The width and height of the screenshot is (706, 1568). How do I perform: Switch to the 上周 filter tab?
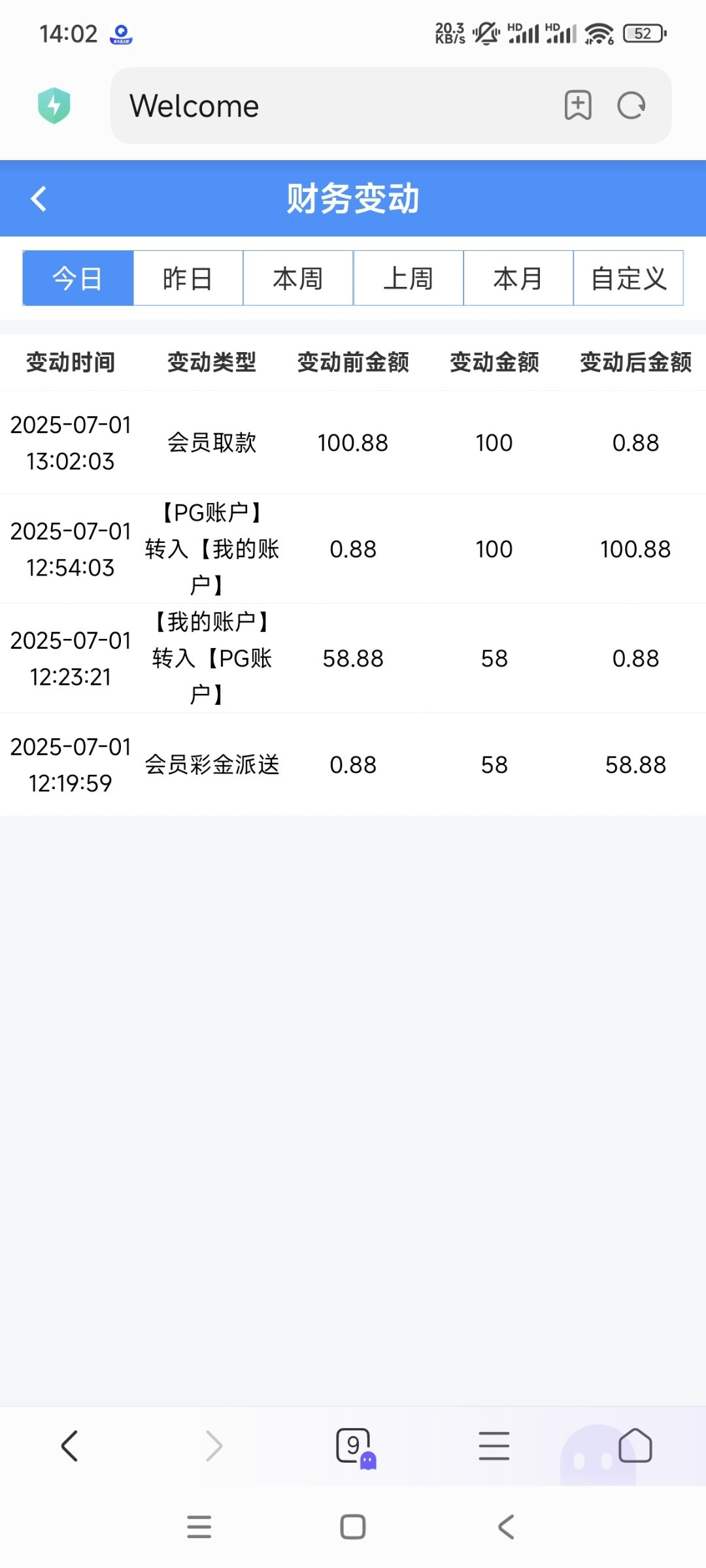(408, 278)
